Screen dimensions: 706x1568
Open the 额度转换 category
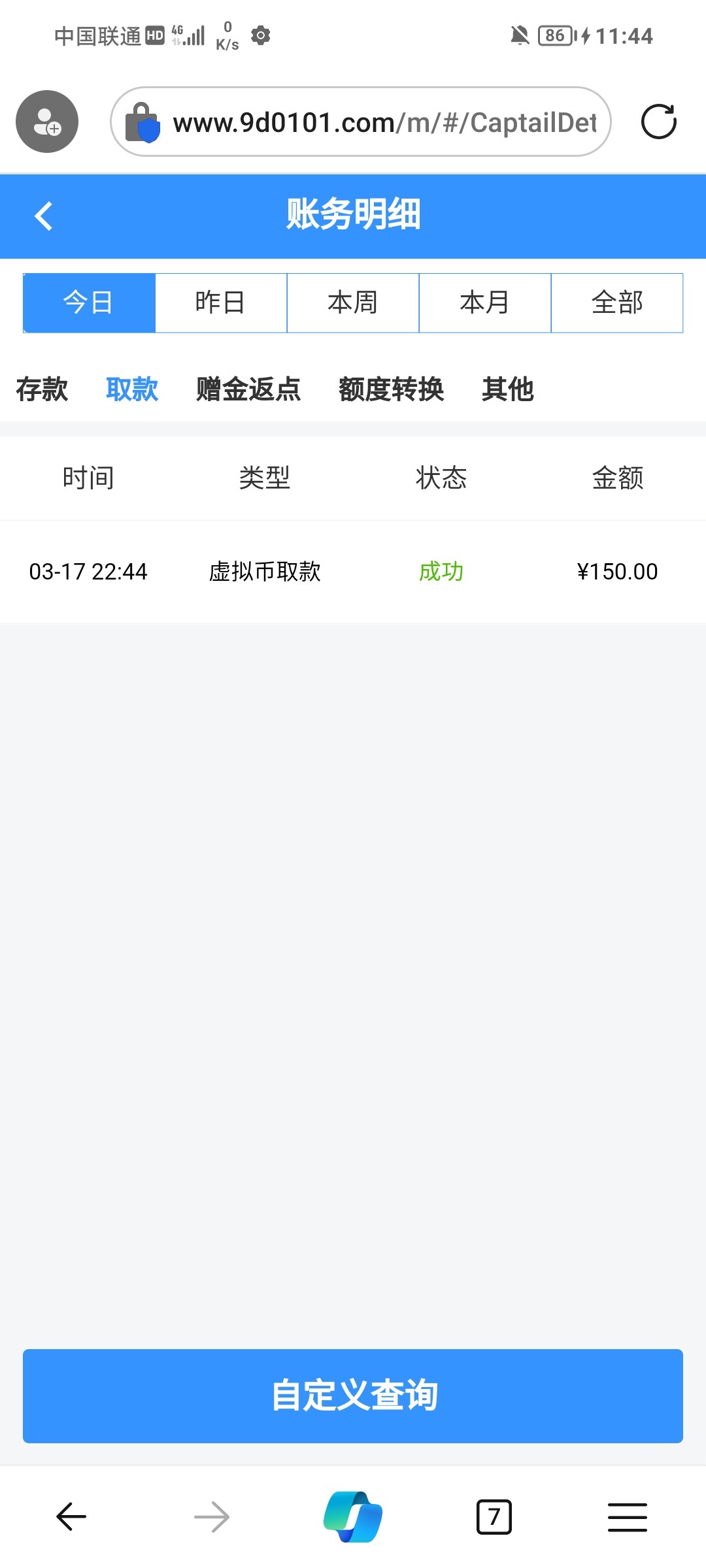391,389
